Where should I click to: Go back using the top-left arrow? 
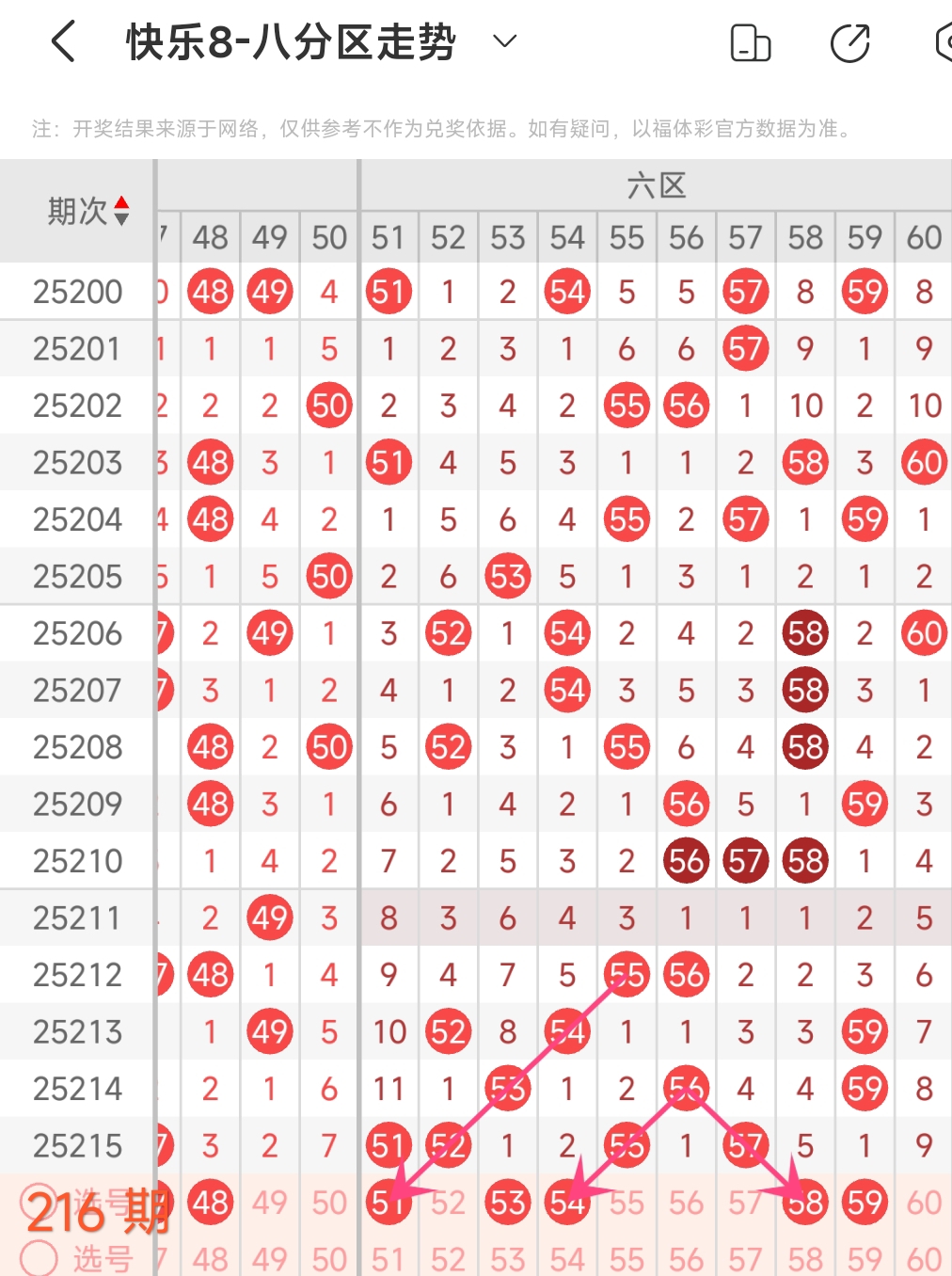[63, 42]
